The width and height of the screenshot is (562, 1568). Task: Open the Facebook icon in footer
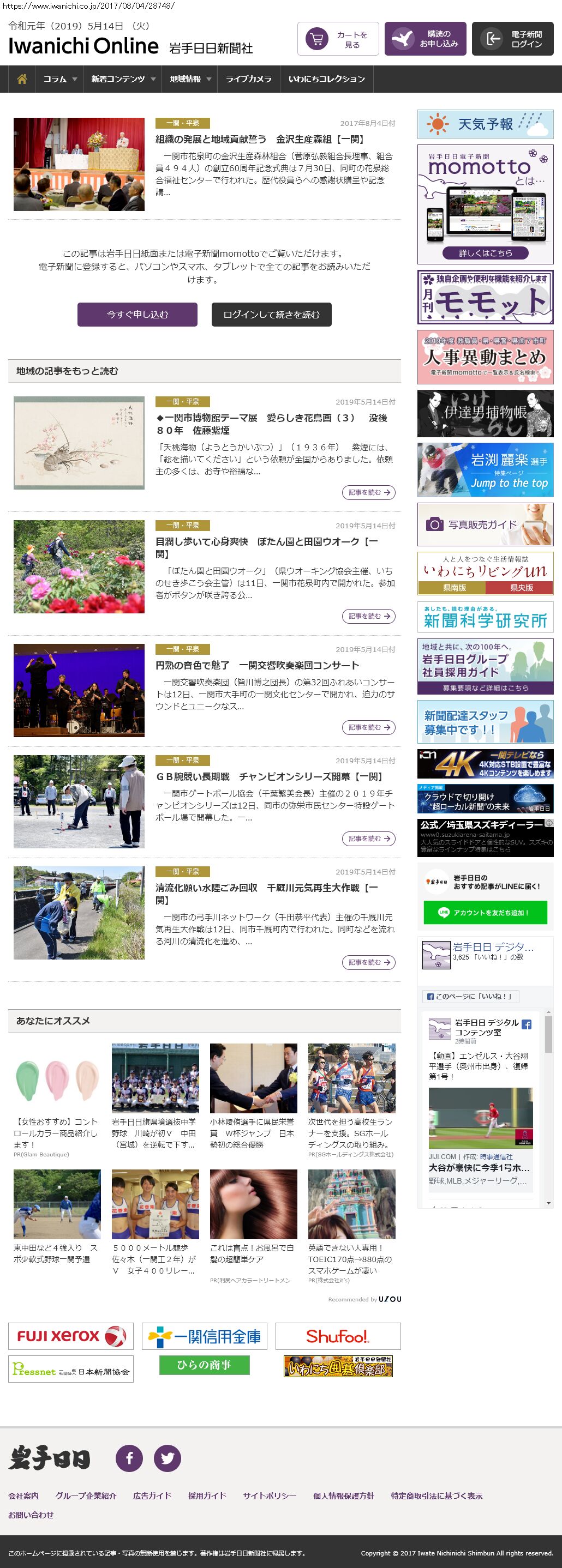click(129, 1458)
